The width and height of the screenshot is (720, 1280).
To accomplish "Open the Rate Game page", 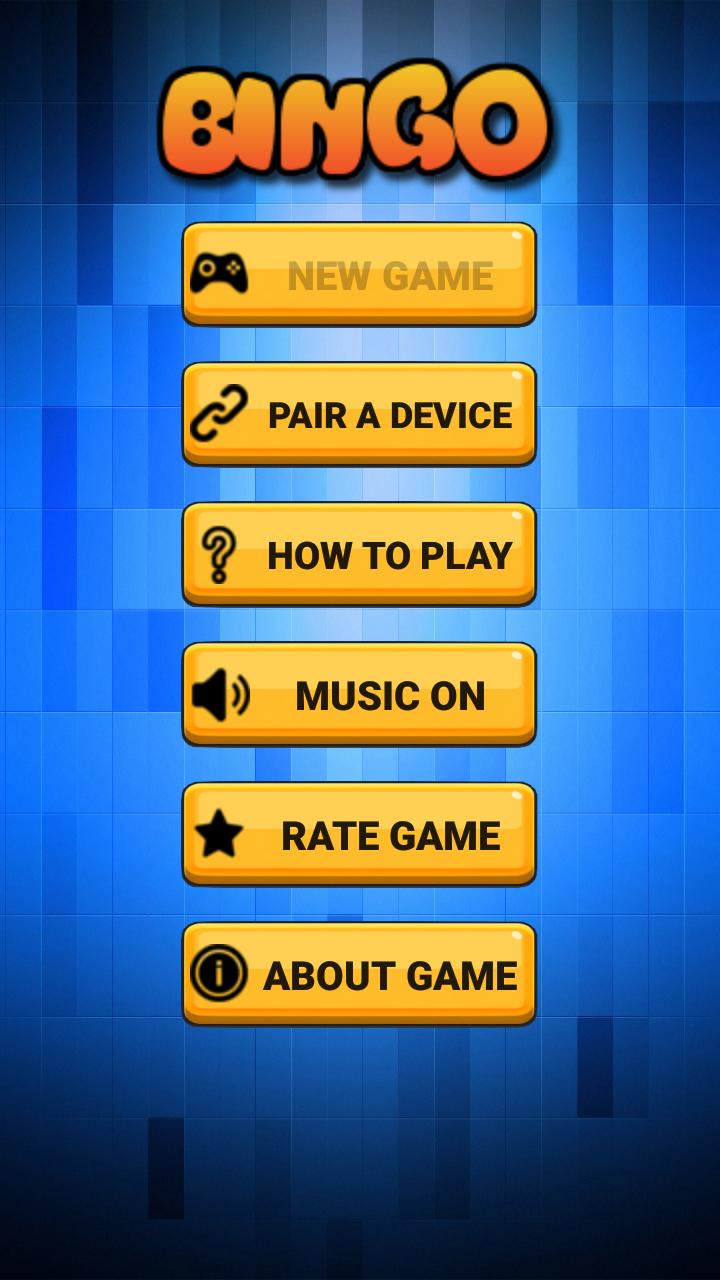I will click(360, 832).
